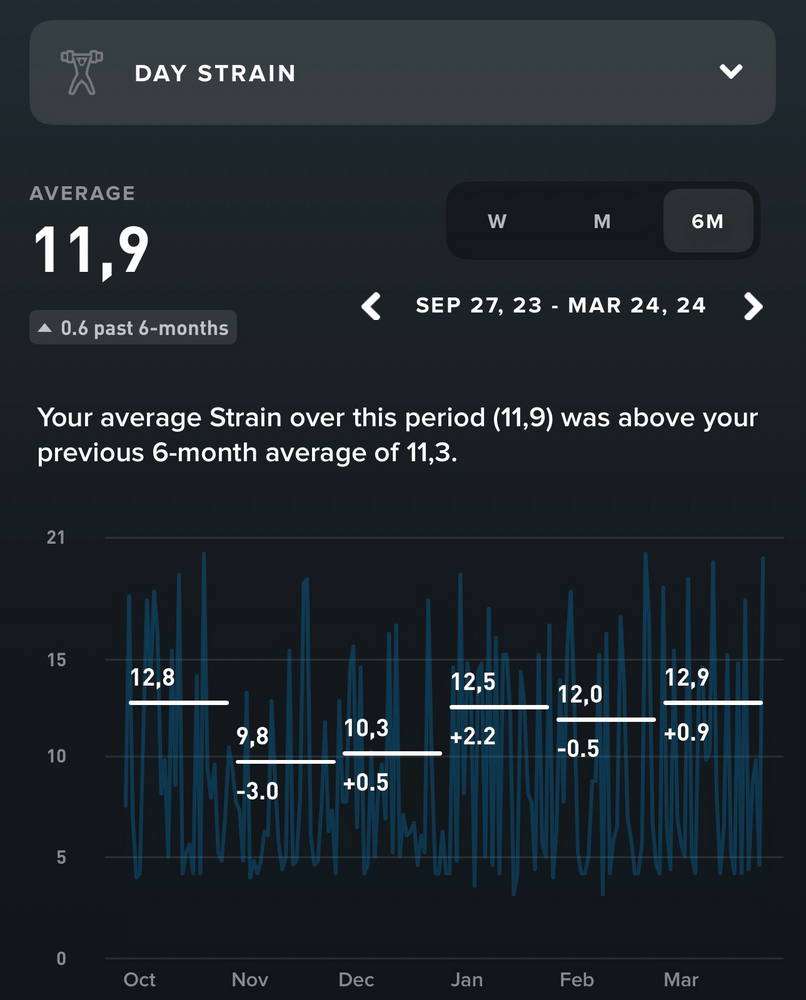
Task: Select the 12,5 average marker for January
Action: click(x=500, y=707)
